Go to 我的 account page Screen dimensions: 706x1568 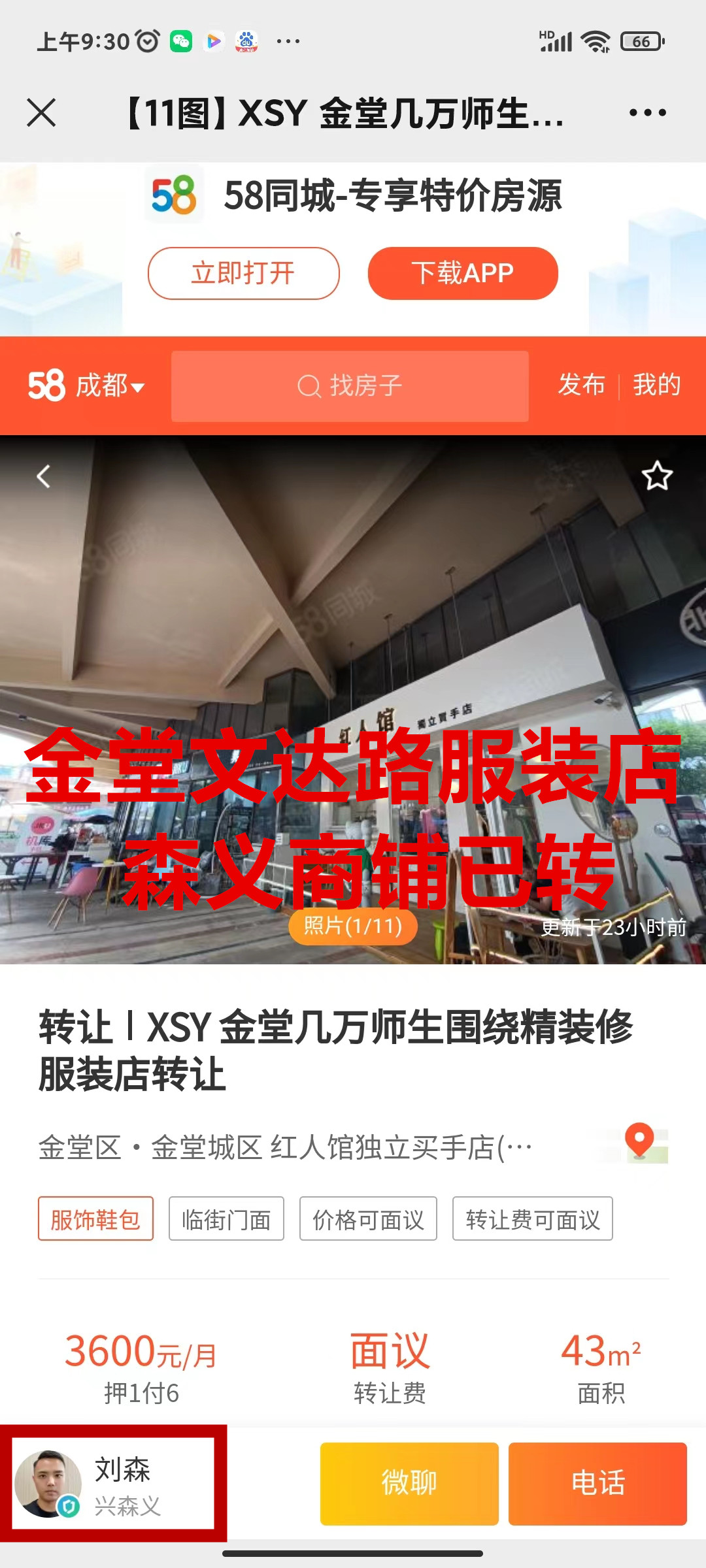[656, 385]
